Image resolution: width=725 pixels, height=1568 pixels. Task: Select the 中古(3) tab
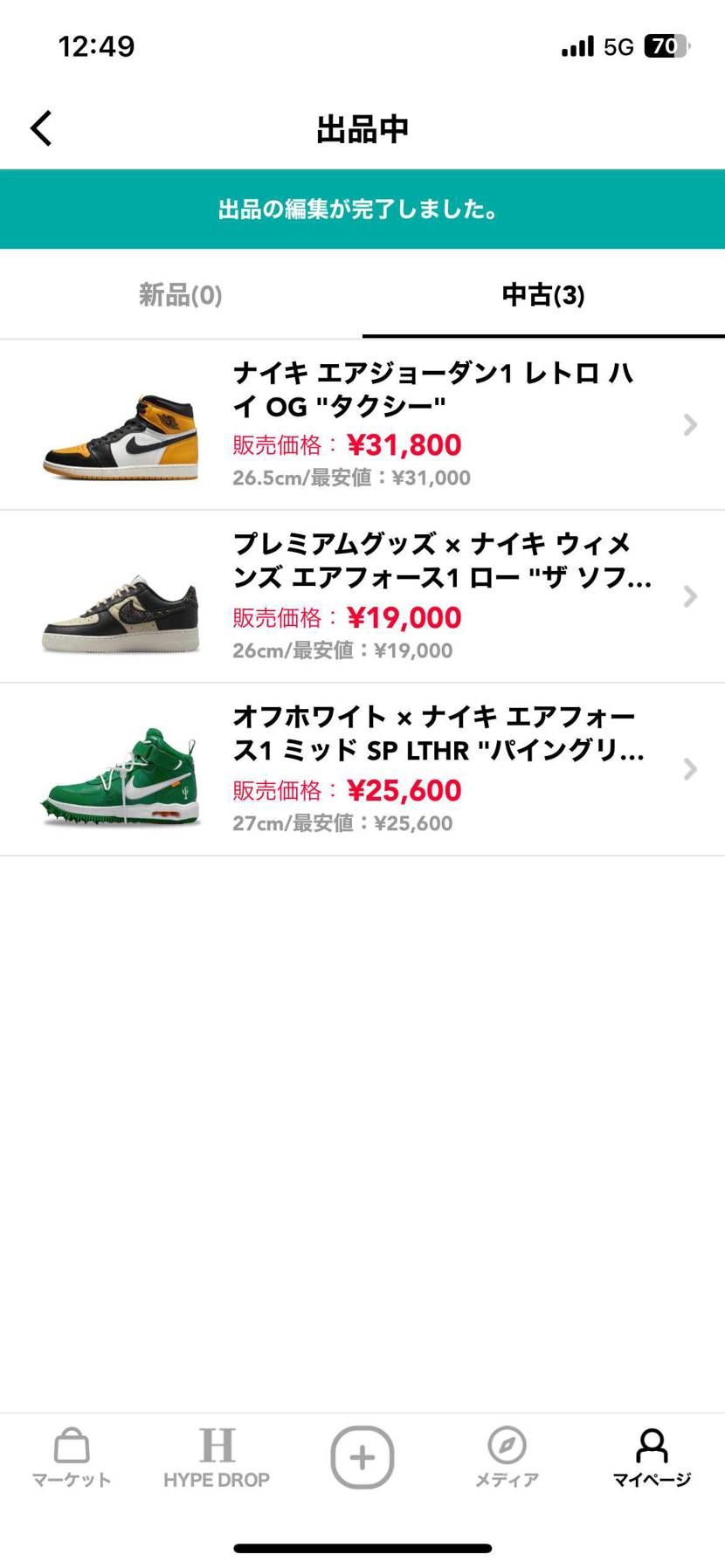pyautogui.click(x=542, y=295)
